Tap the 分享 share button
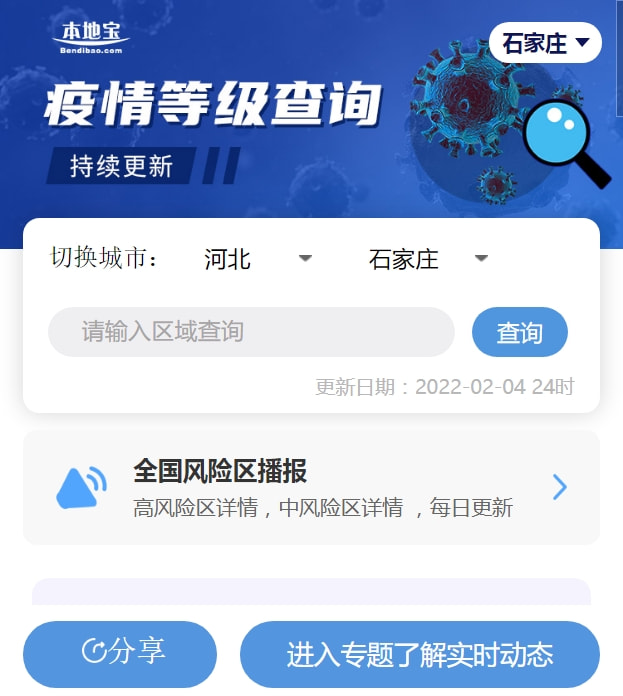The width and height of the screenshot is (623, 696). click(x=120, y=653)
